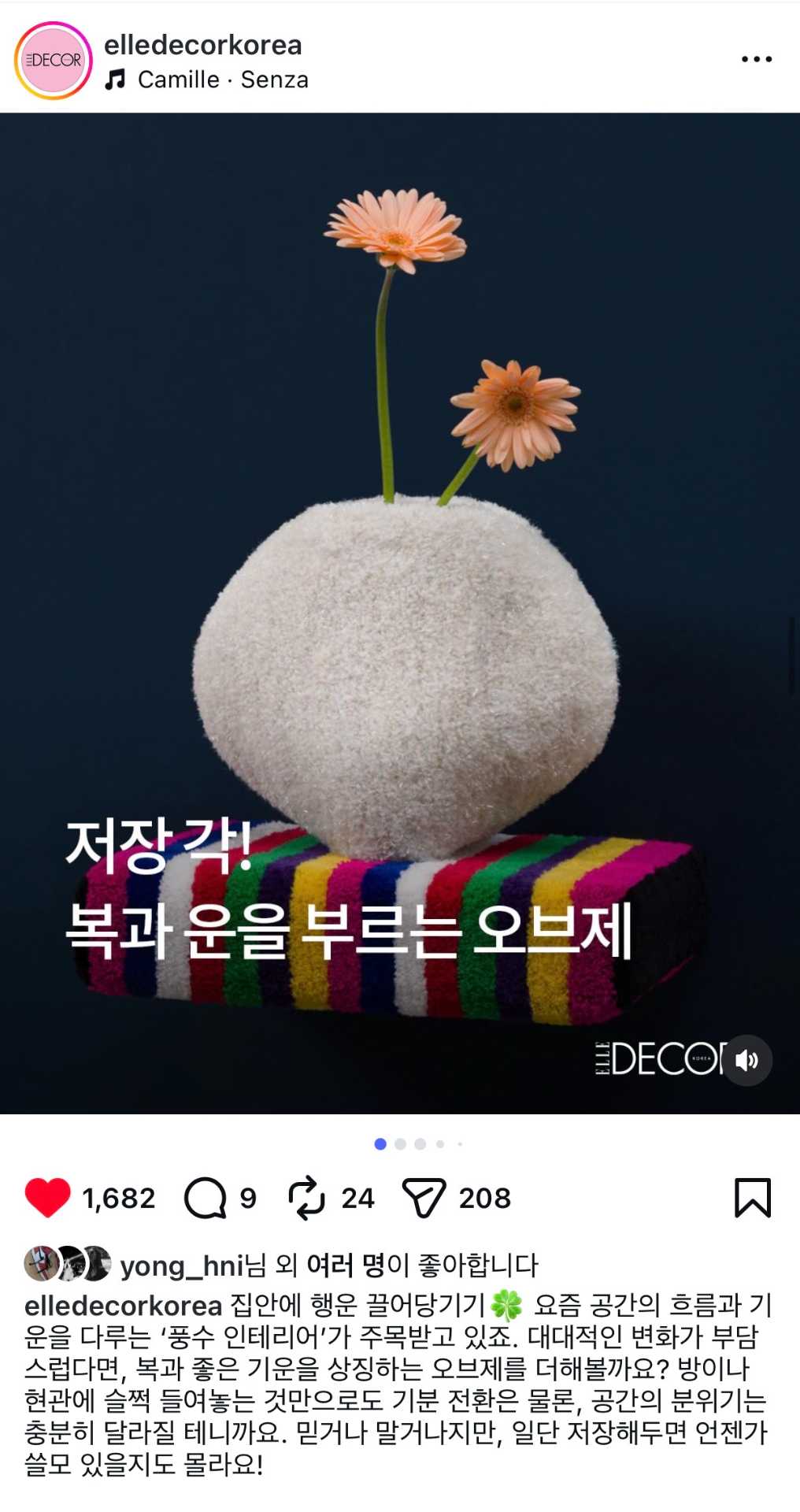Open the post's three-dot overflow menu
This screenshot has height=1512, width=800.
pyautogui.click(x=757, y=59)
